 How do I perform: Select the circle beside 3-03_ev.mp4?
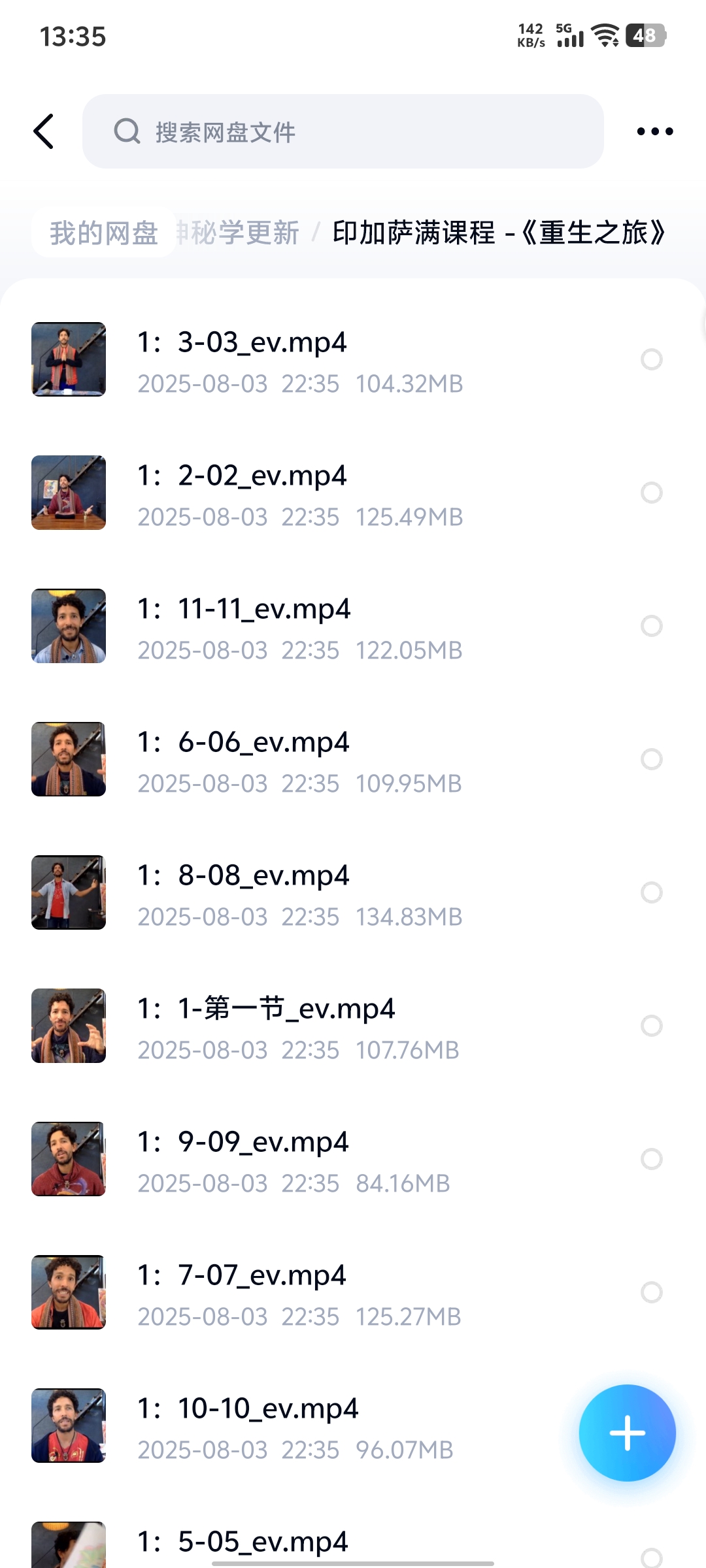pyautogui.click(x=651, y=359)
